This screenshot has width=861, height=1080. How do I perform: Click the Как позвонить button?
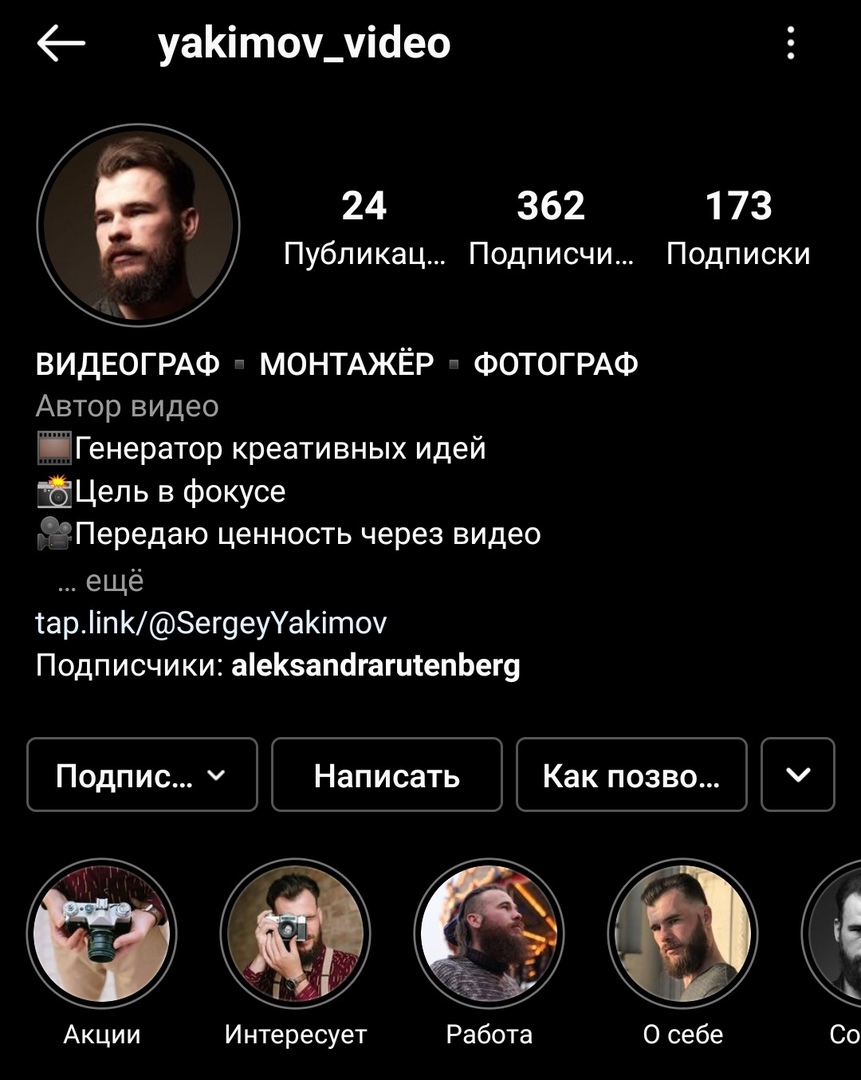click(631, 775)
